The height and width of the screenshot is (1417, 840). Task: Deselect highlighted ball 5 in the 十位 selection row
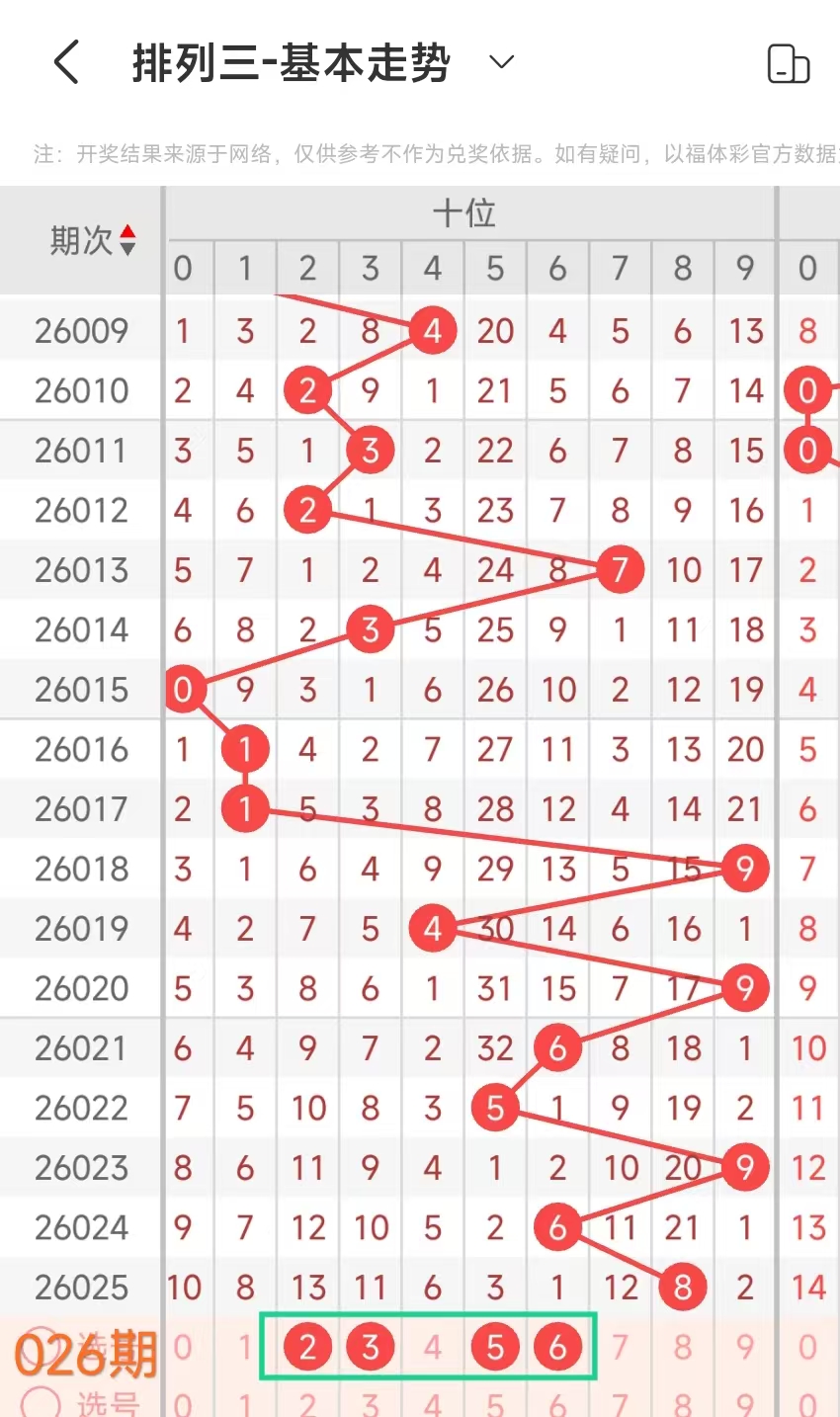pyautogui.click(x=495, y=1346)
